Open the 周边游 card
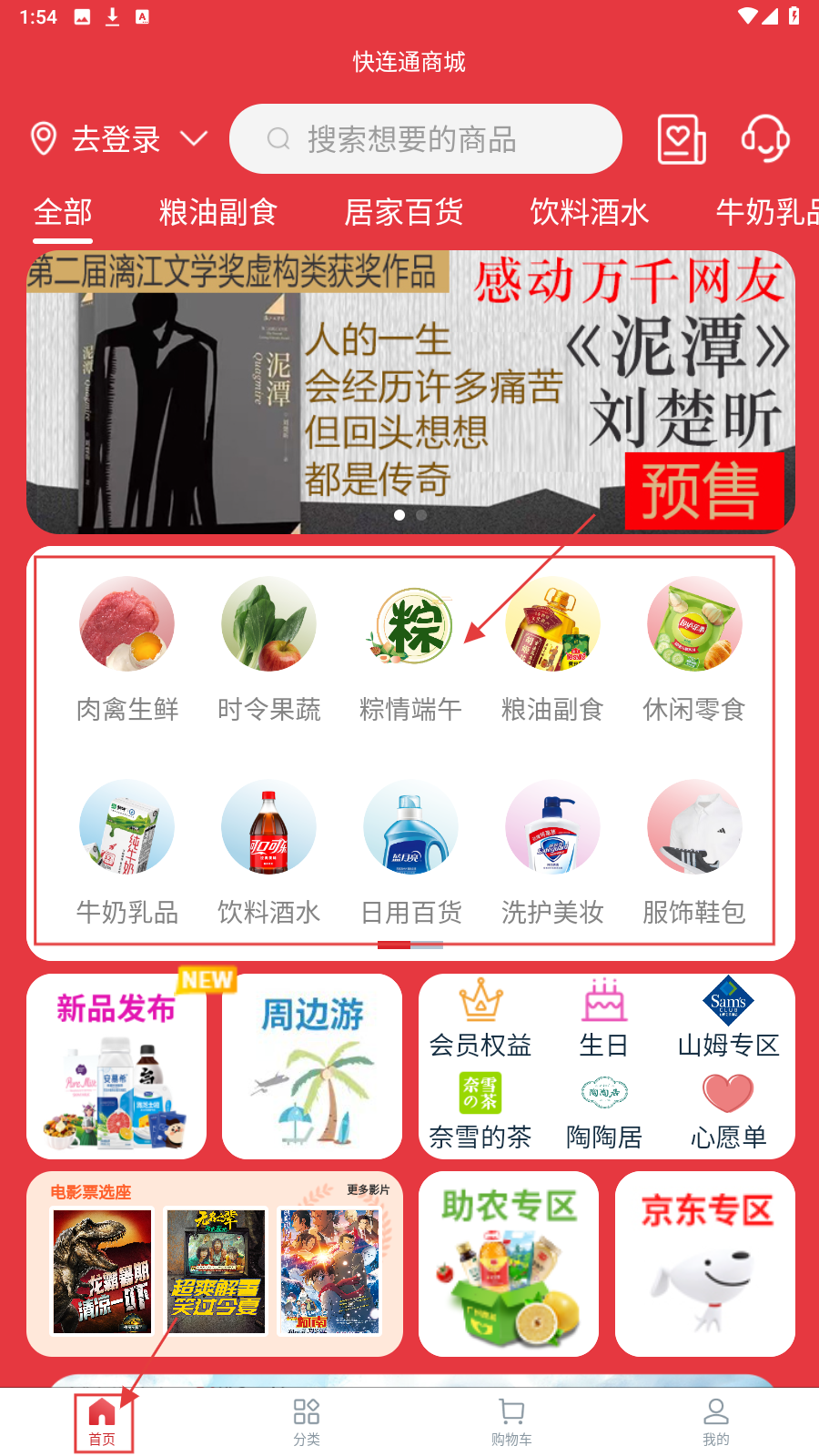 click(312, 1067)
